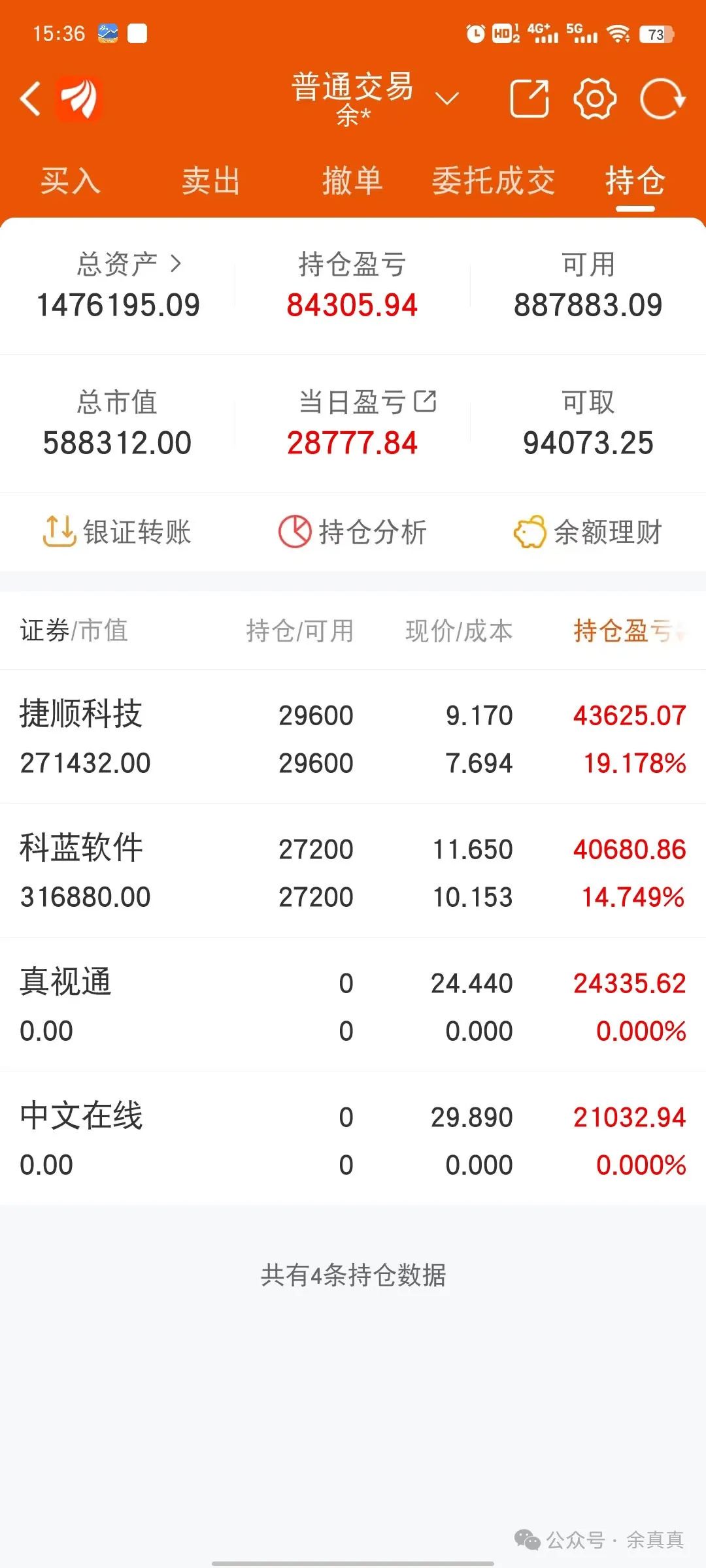The image size is (706, 1568).
Task: Refresh the holdings data
Action: click(662, 99)
